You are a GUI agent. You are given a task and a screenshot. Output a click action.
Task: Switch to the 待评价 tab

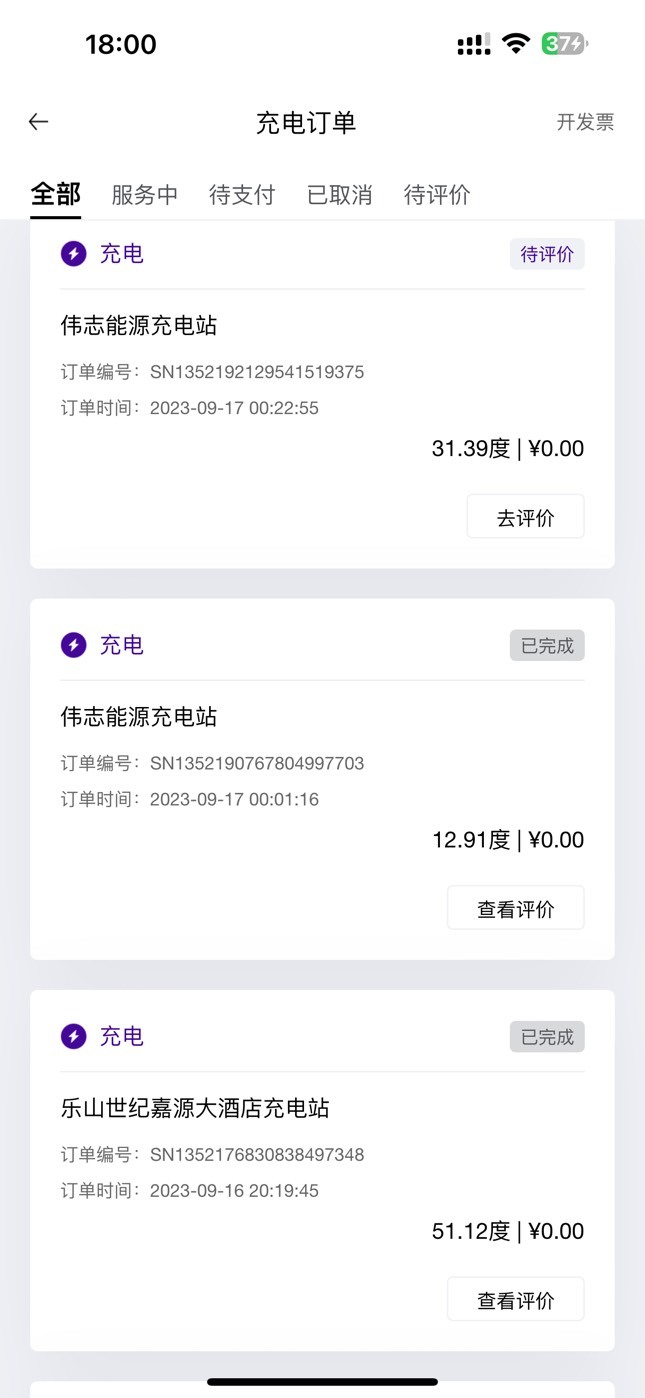point(437,195)
